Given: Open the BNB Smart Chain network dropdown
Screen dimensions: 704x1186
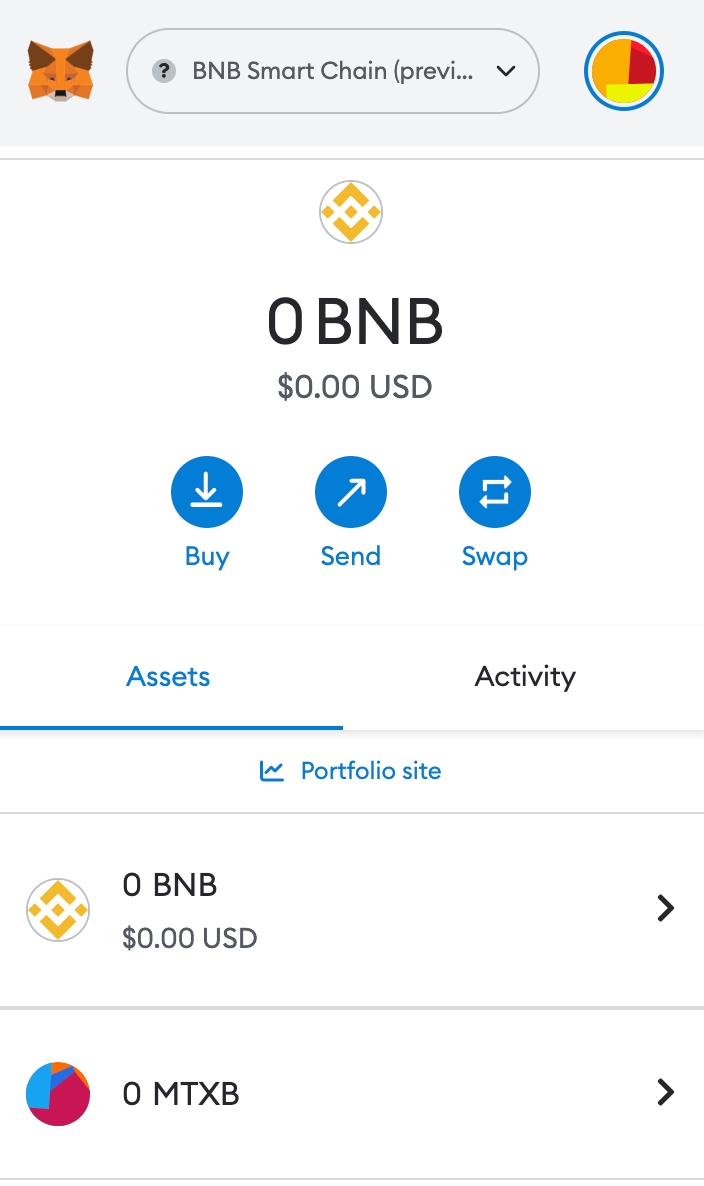Looking at the screenshot, I should click(333, 72).
